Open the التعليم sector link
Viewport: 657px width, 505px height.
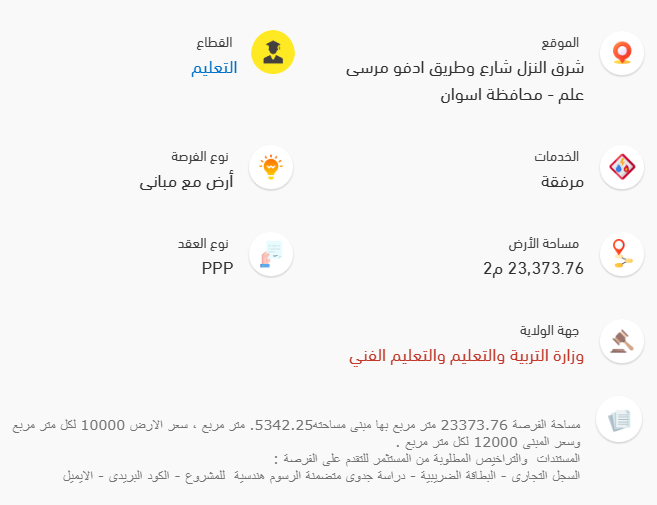tap(214, 69)
